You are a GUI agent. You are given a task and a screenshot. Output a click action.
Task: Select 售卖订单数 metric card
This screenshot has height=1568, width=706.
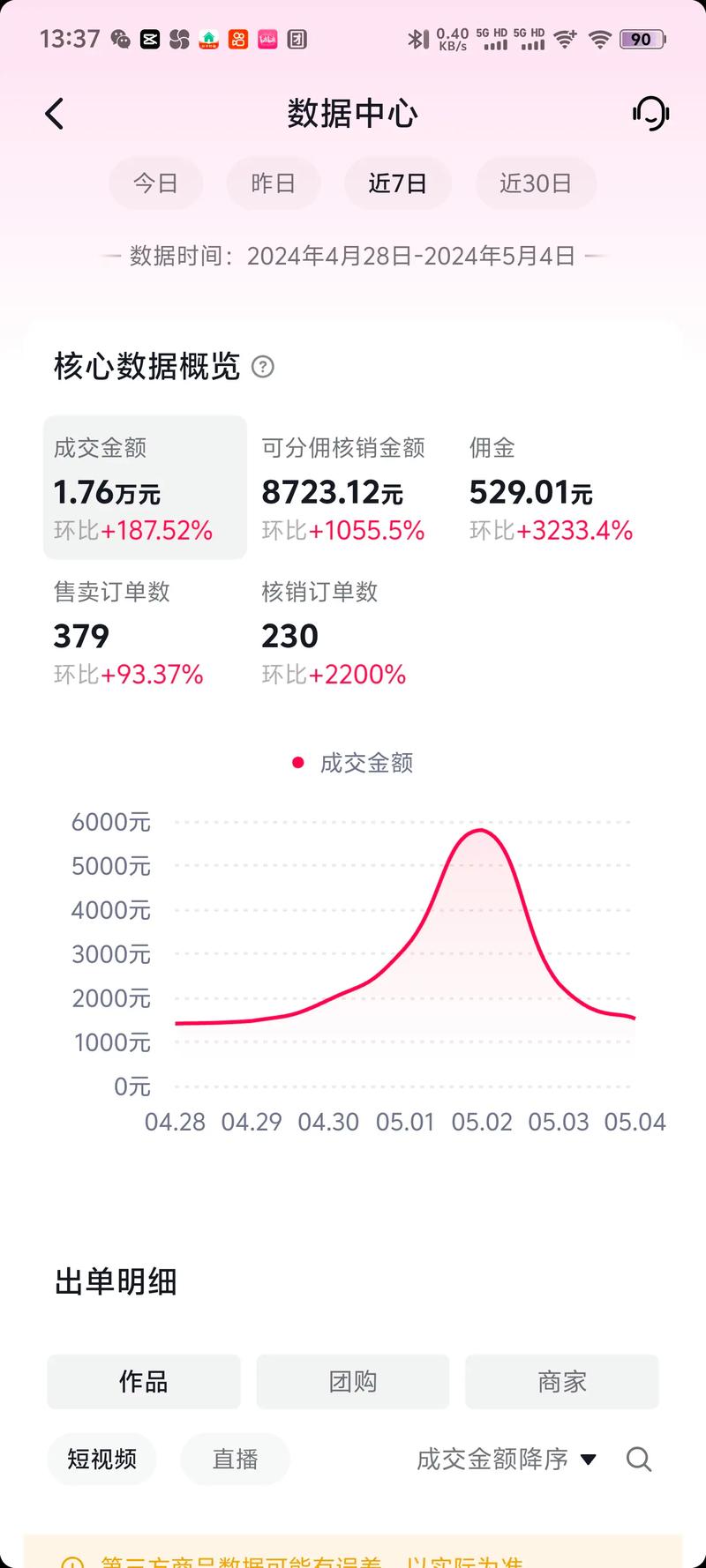[129, 631]
